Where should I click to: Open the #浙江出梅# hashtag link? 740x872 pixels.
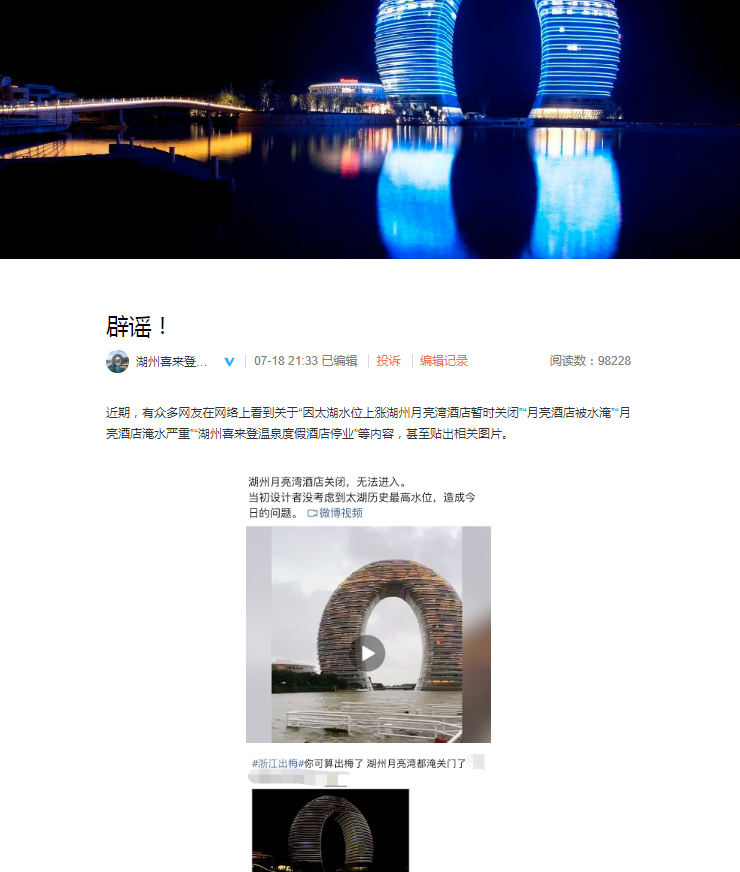[x=274, y=763]
